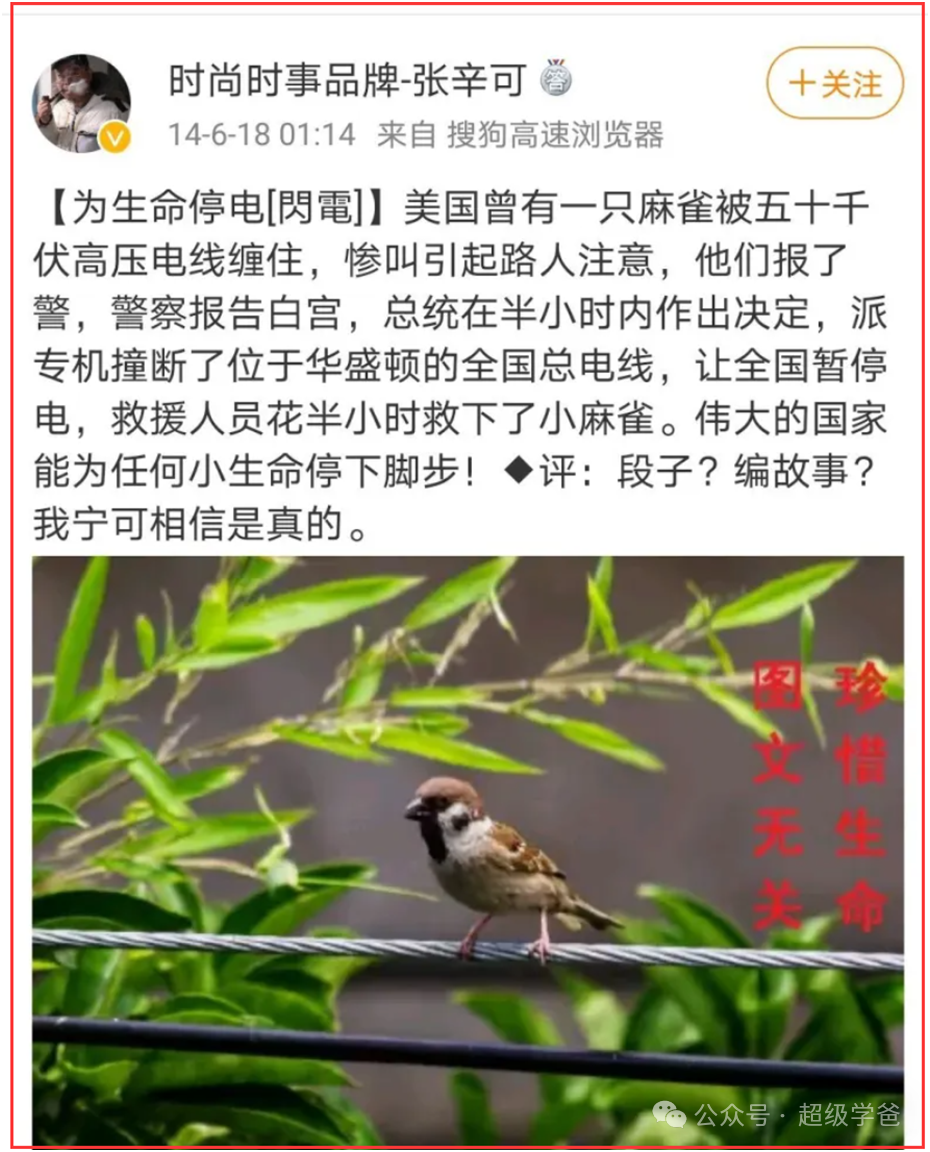View the sparrow photo in full size
This screenshot has width=930, height=1152.
[467, 850]
